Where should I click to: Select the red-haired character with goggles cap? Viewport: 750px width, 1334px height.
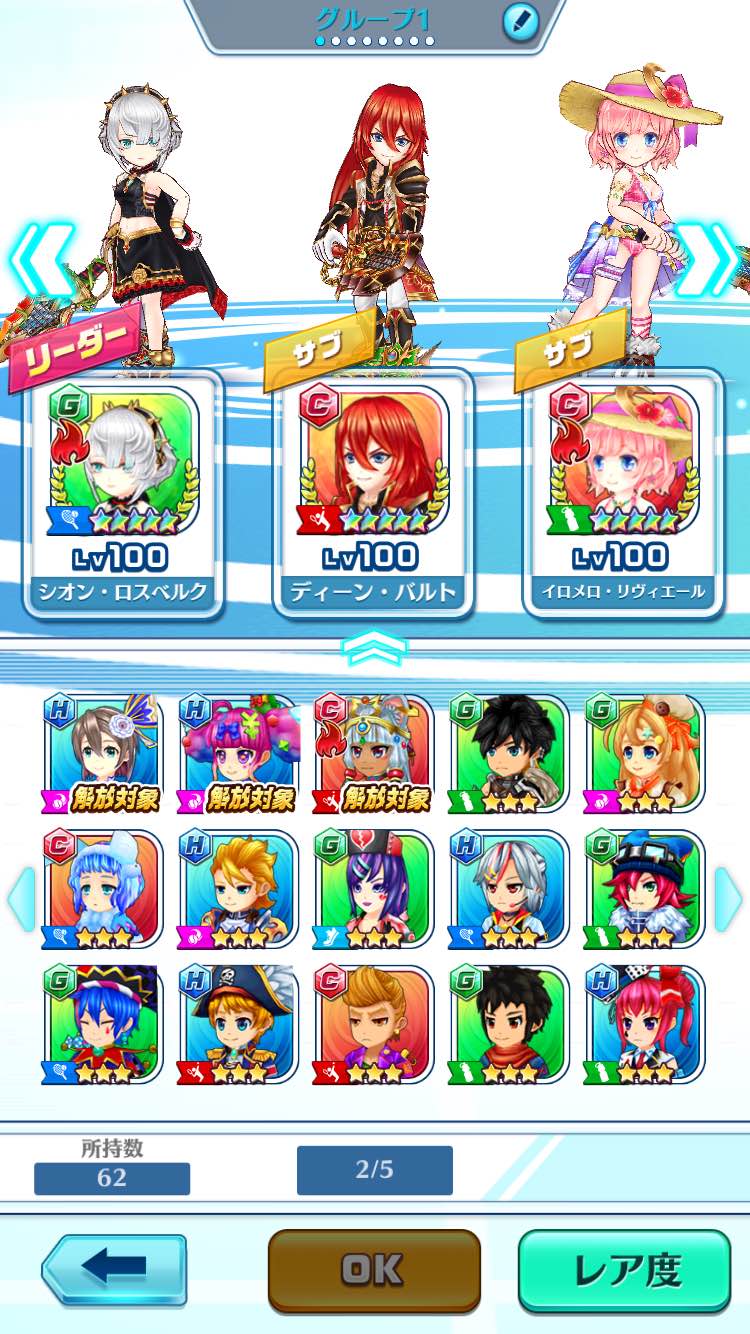(644, 890)
